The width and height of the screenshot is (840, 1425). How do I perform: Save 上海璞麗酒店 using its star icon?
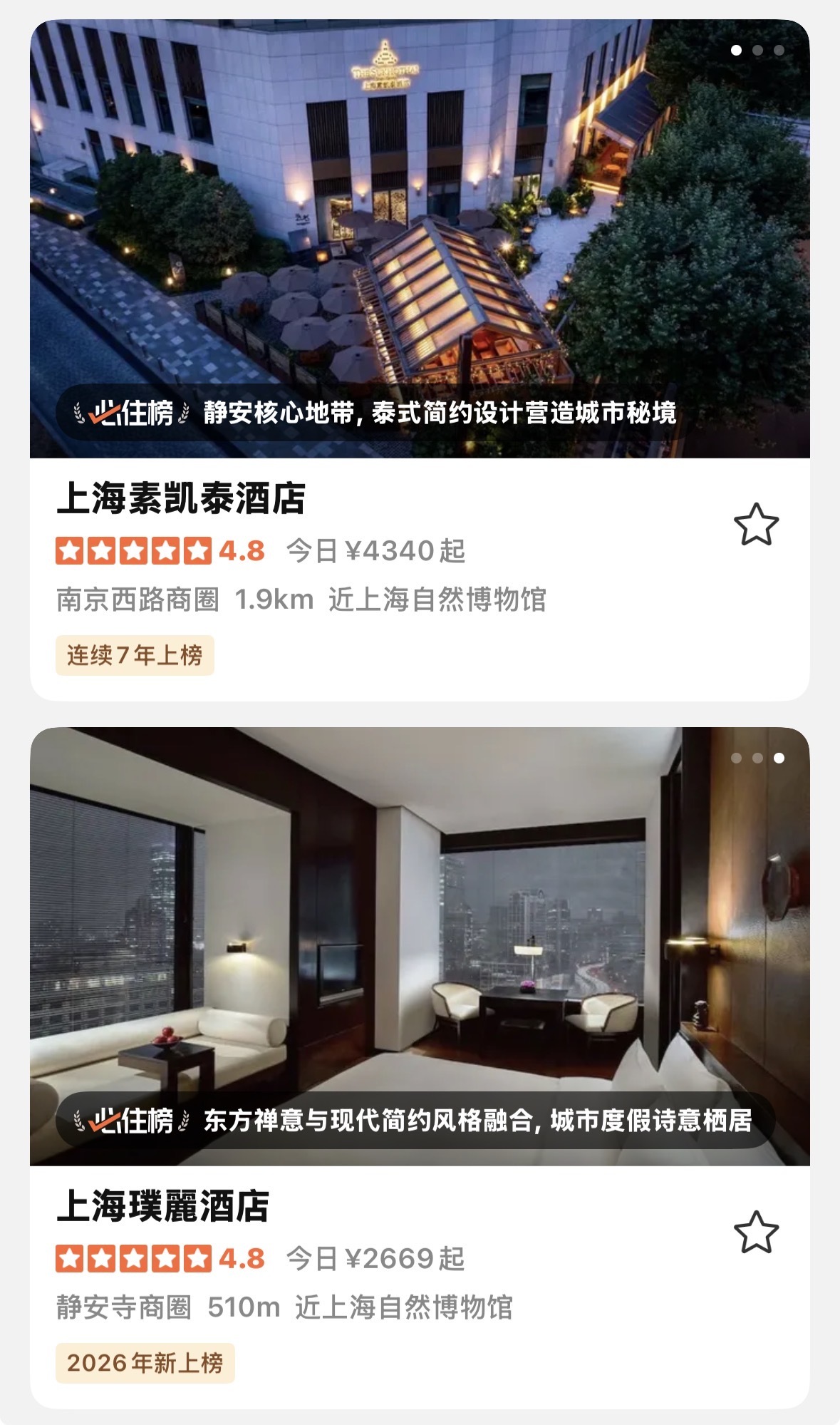coord(756,1233)
